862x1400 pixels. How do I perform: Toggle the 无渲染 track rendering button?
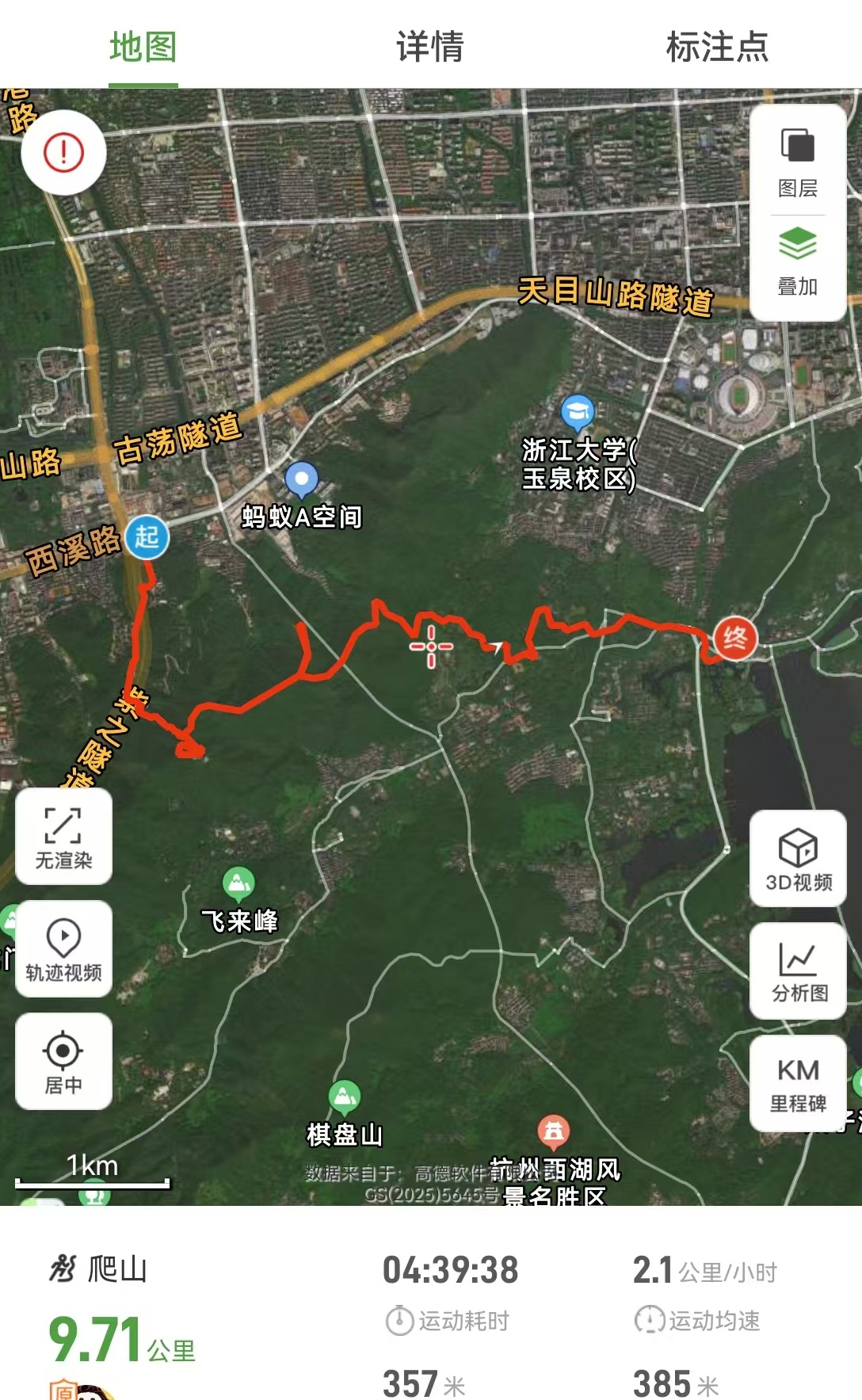[x=63, y=837]
